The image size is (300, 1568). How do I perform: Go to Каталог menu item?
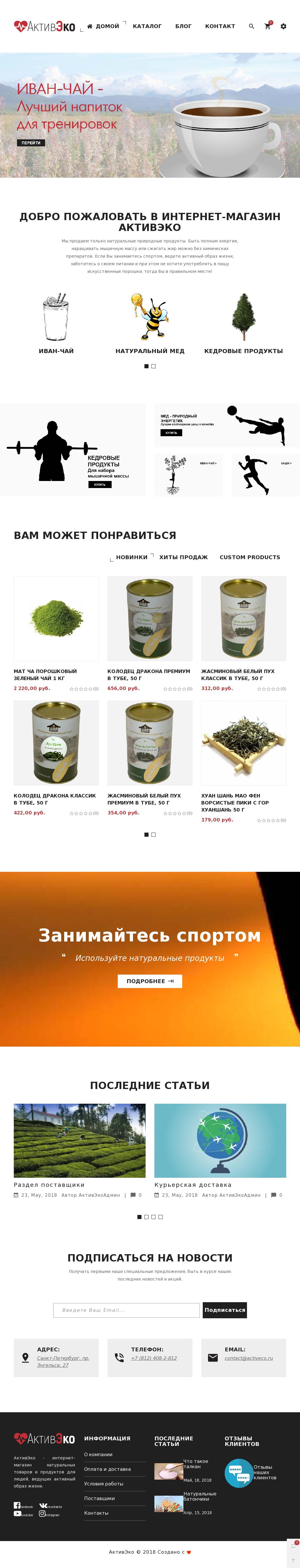point(147,26)
